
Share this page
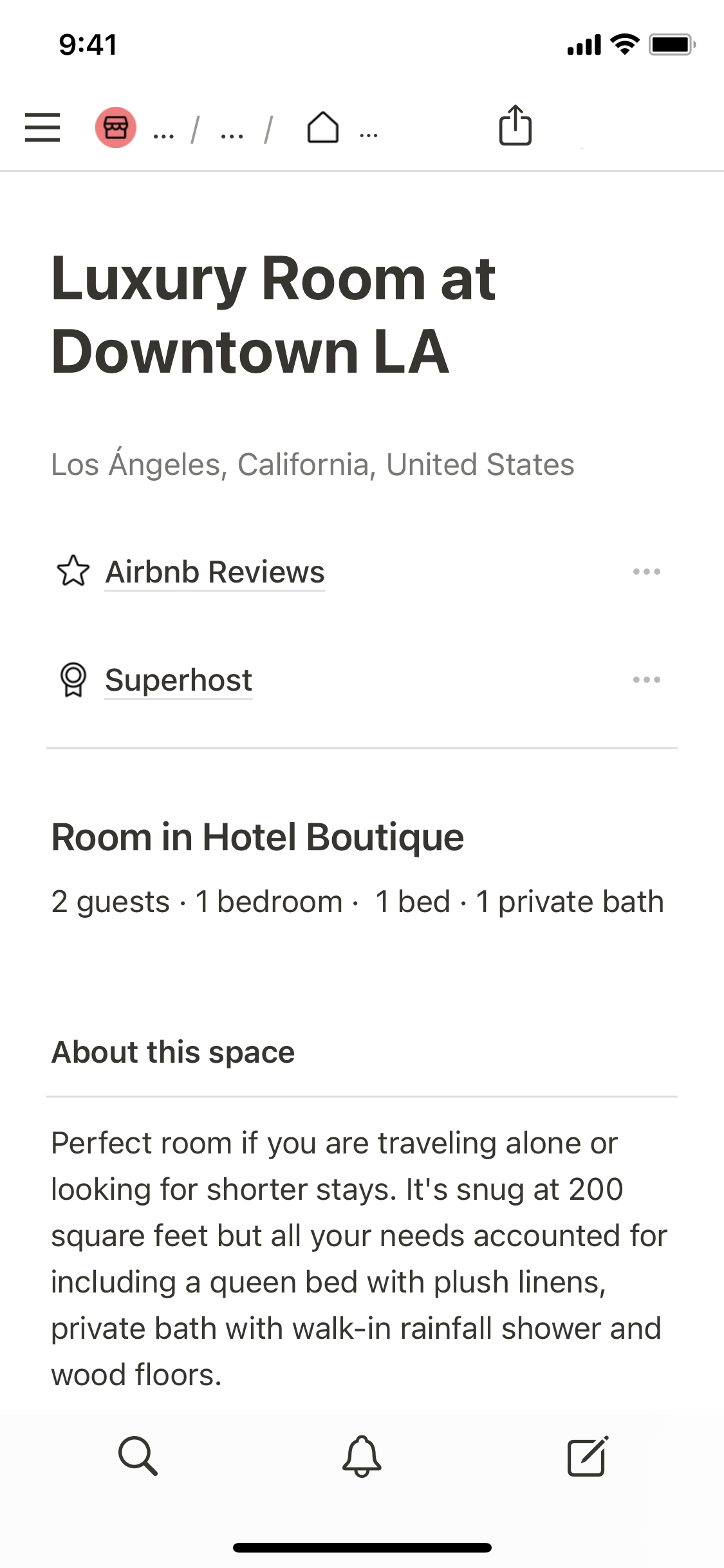tap(515, 126)
